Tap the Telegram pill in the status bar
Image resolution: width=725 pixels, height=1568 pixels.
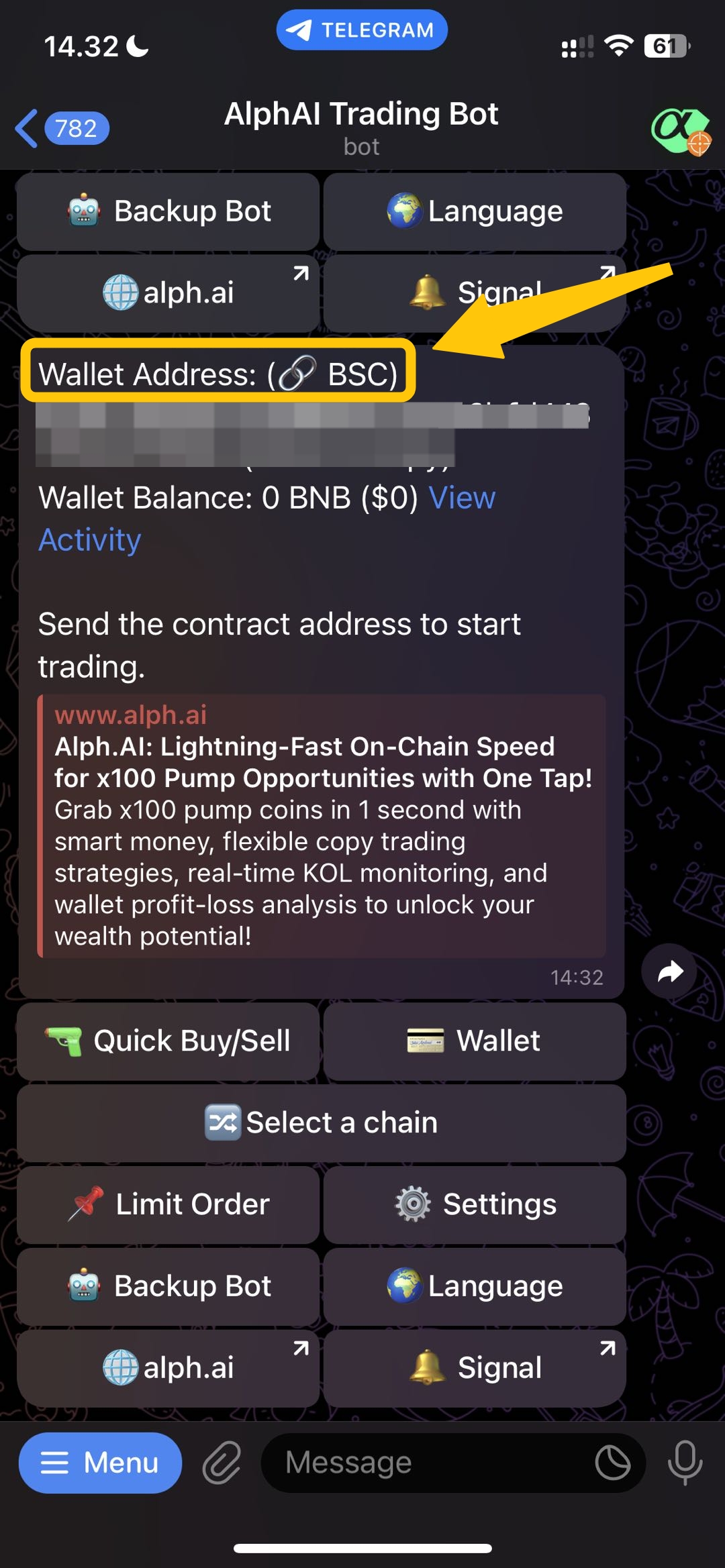point(362,30)
